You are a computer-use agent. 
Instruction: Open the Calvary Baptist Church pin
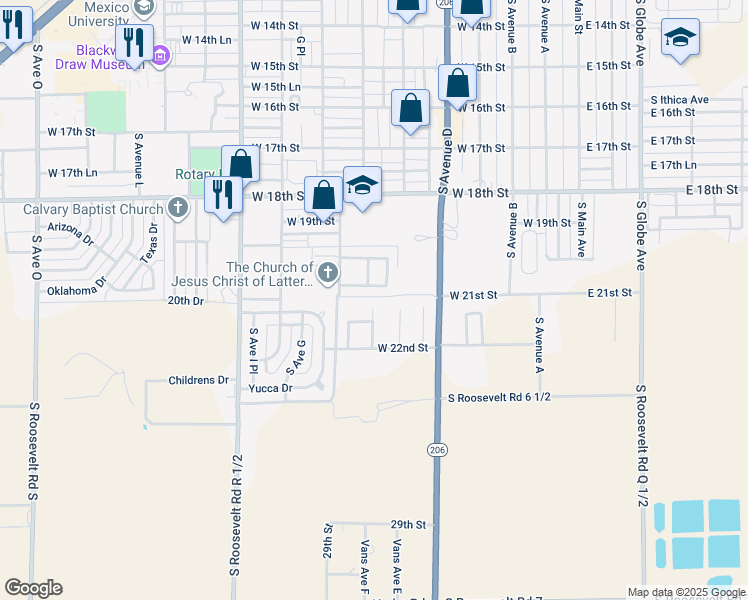pos(178,209)
